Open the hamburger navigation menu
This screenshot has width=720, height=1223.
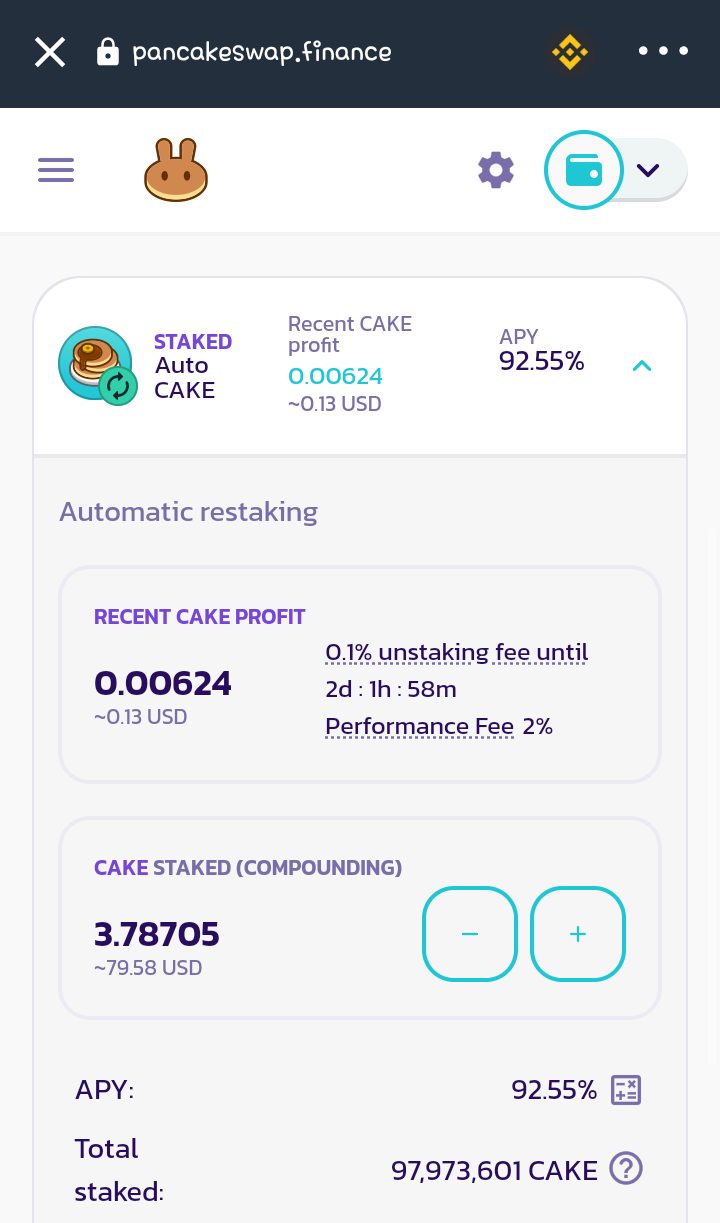click(x=56, y=170)
